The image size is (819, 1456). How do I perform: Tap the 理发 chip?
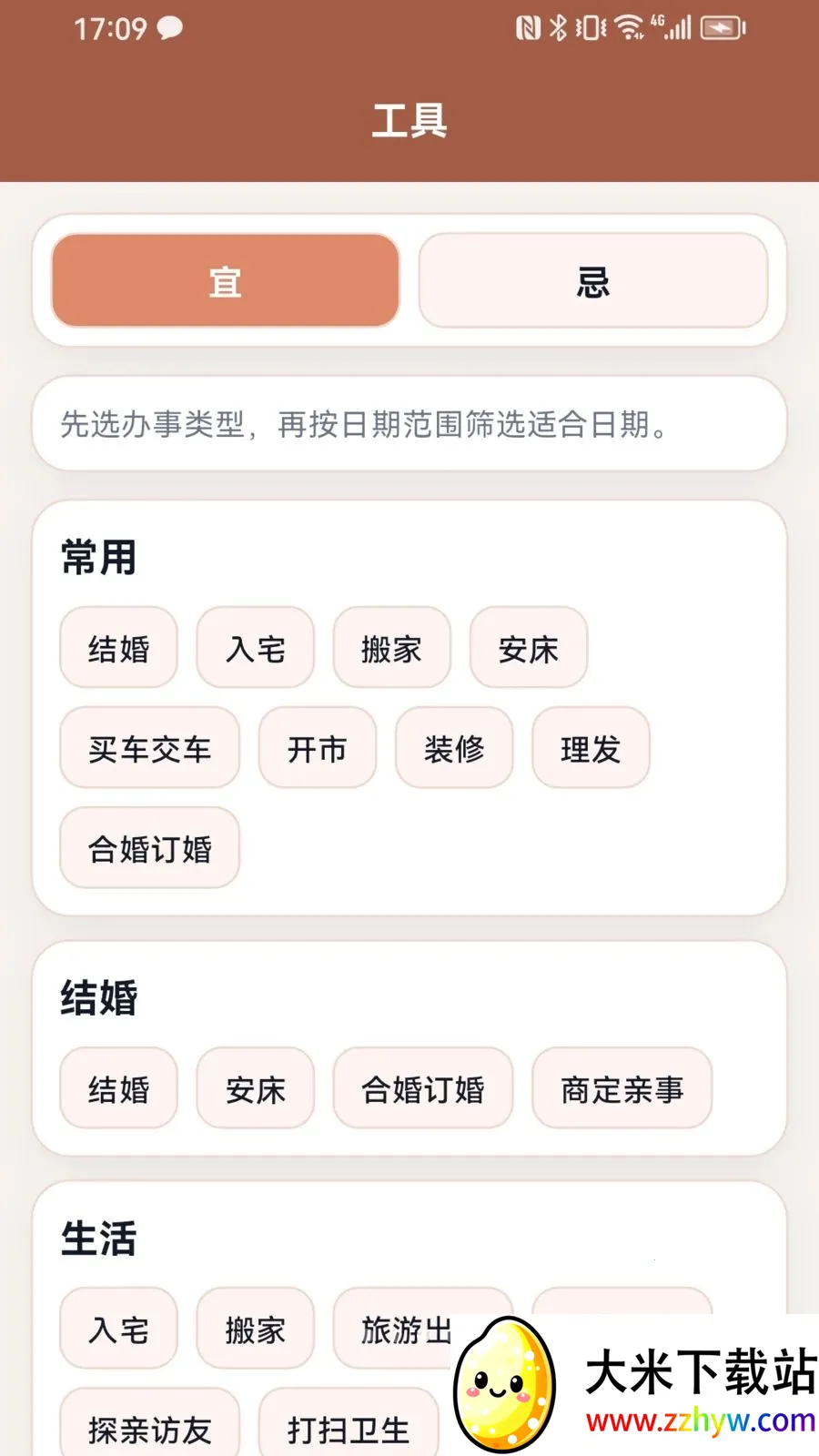591,748
